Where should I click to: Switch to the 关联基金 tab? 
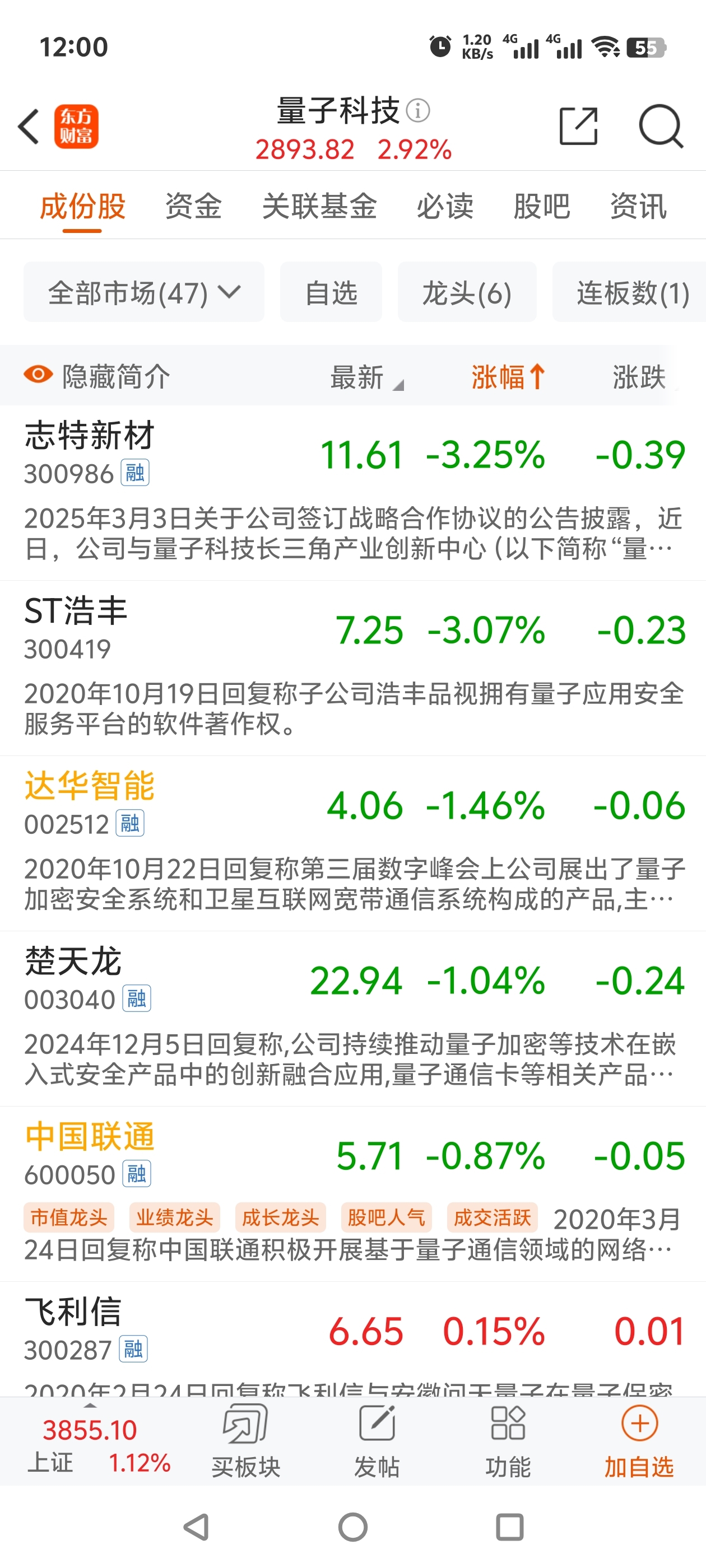click(x=319, y=206)
